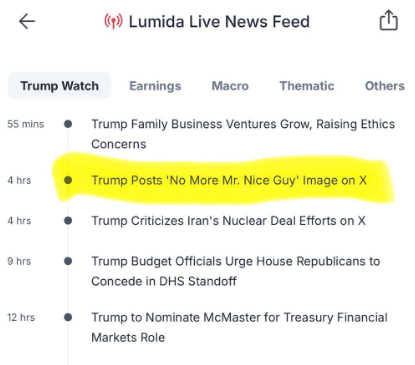
Task: Switch to the Macro tab
Action: click(230, 86)
